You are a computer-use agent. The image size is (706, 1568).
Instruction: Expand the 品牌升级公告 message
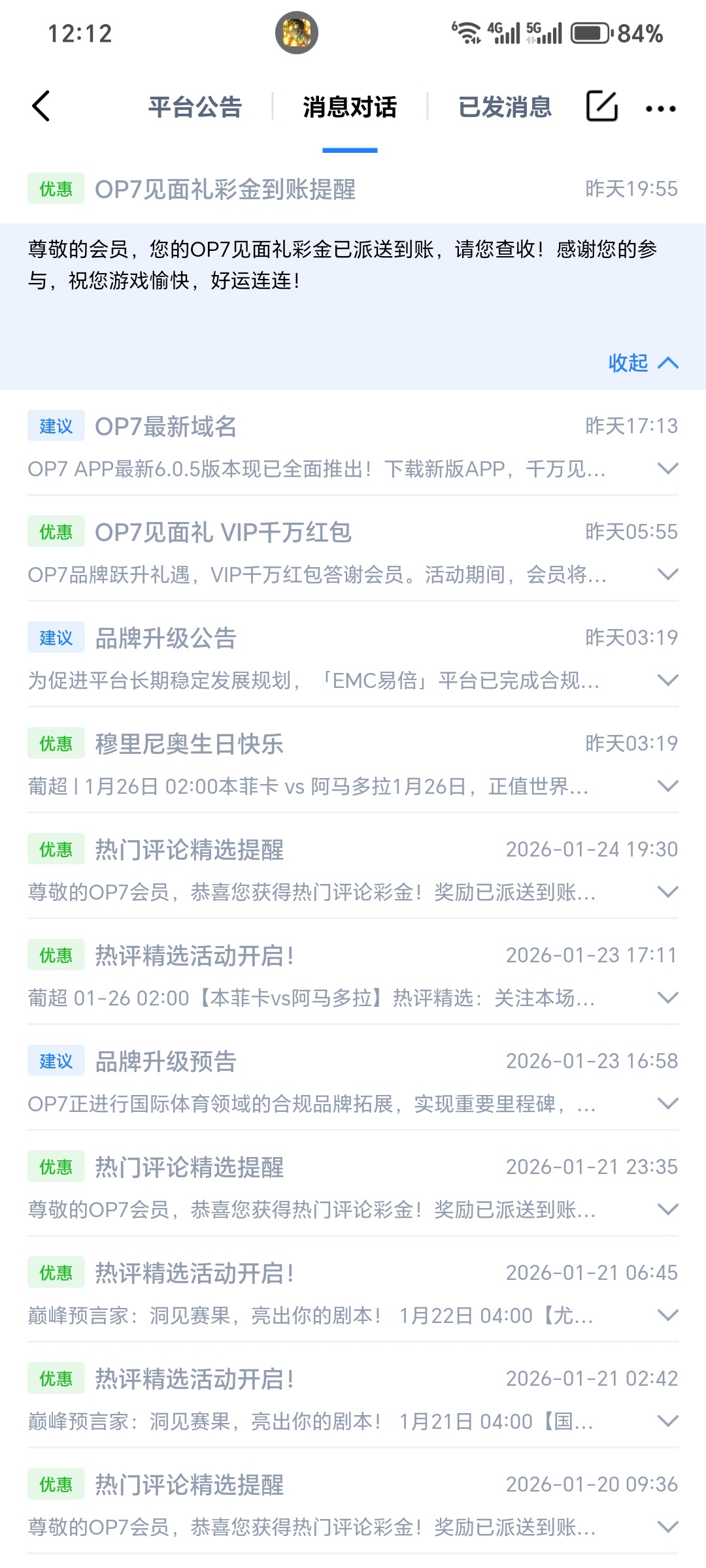[x=667, y=680]
